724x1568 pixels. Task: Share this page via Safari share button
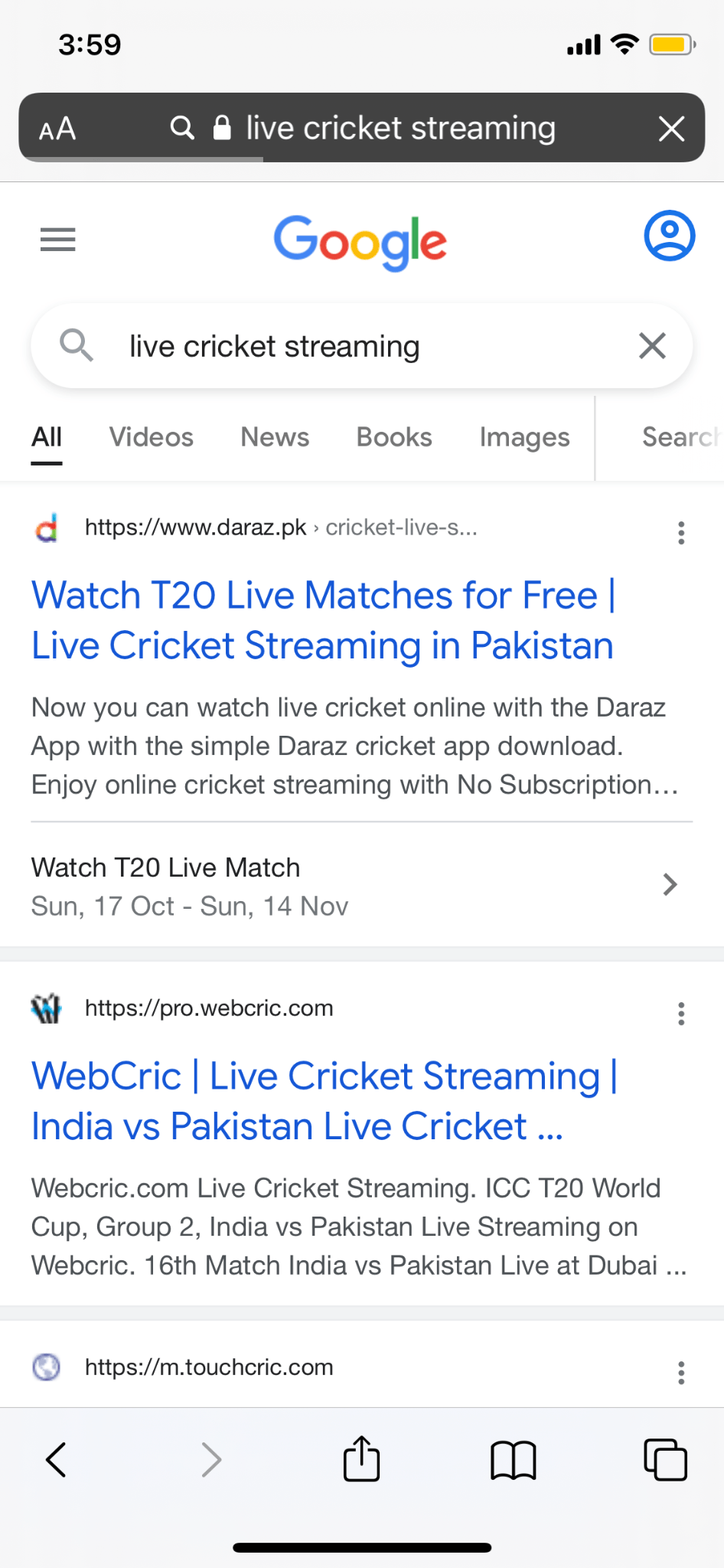[x=361, y=1458]
